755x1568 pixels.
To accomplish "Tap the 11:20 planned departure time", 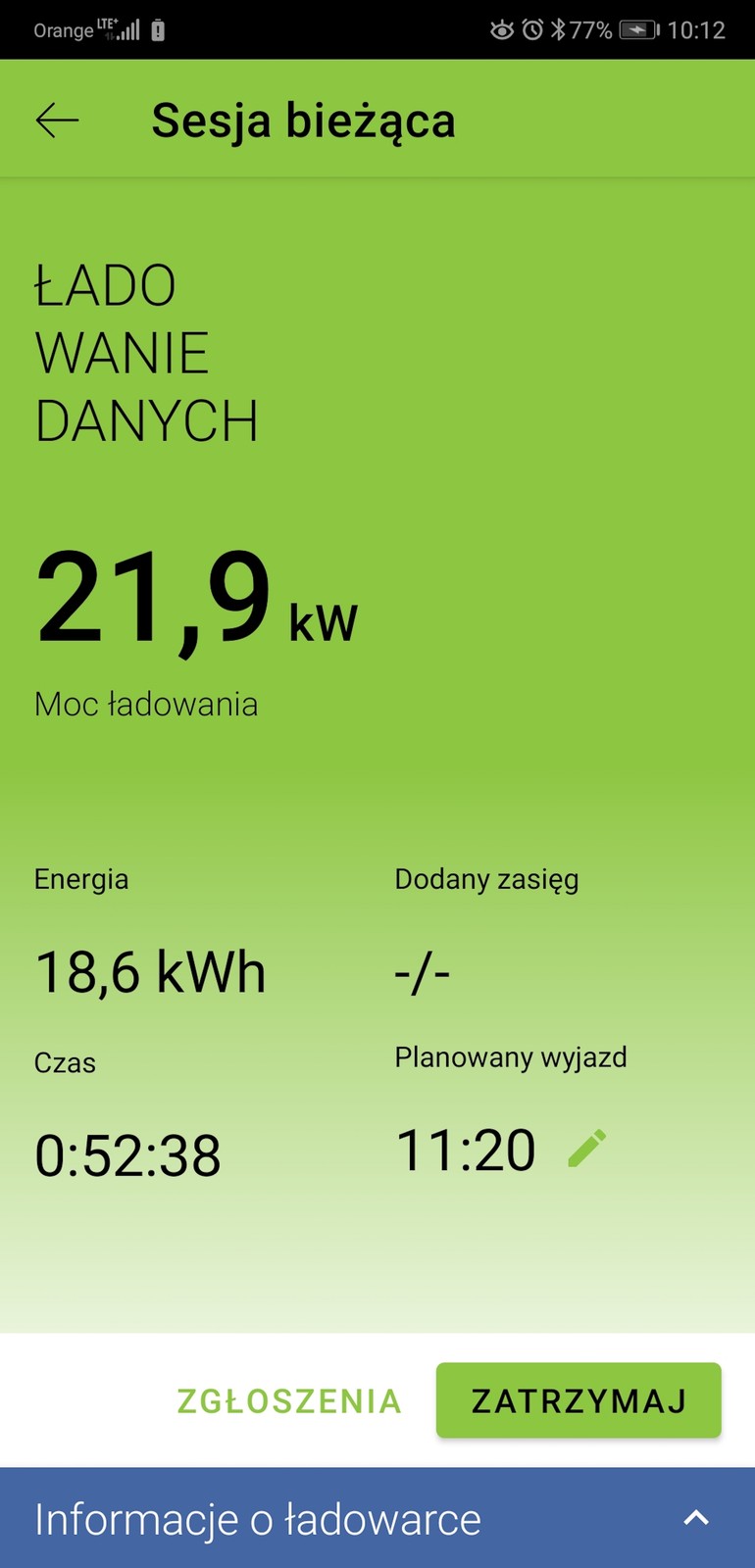I will (466, 1150).
